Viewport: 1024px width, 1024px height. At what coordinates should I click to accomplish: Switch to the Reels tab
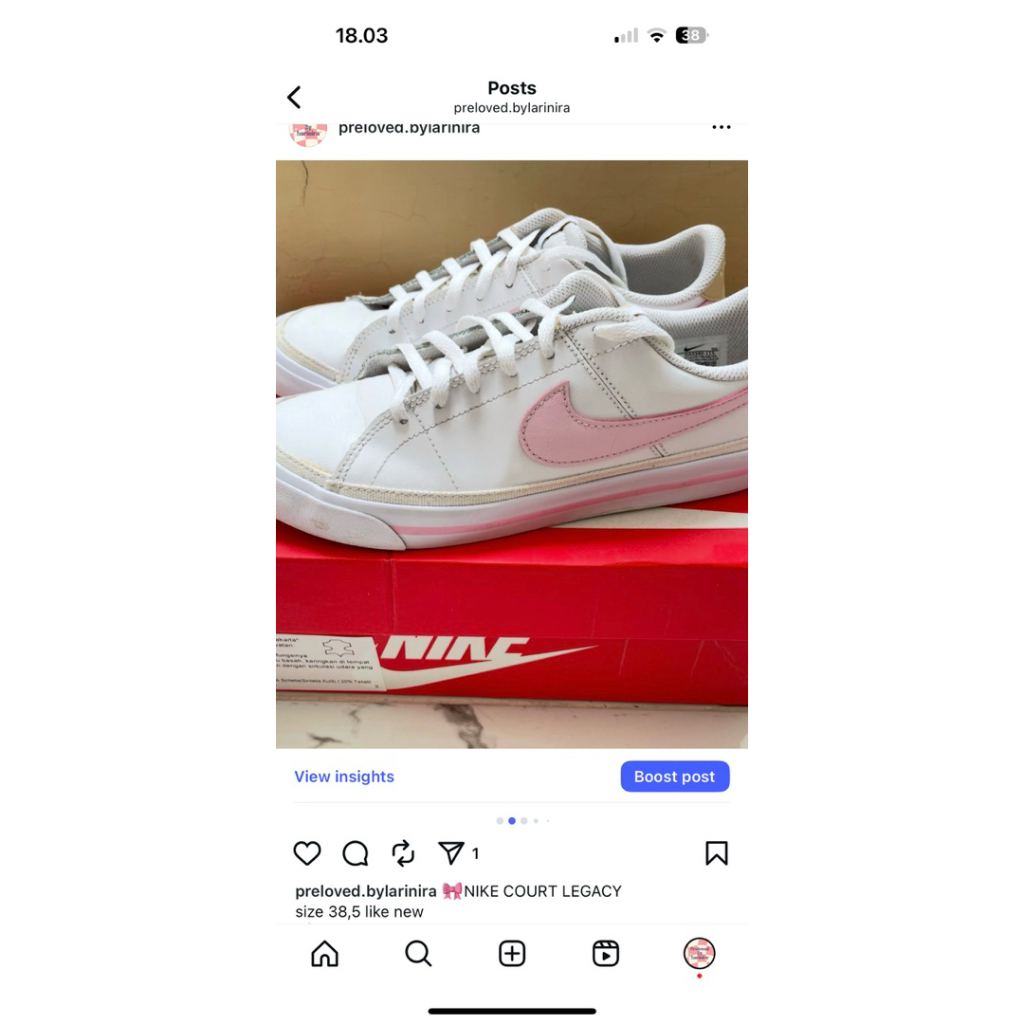coord(605,954)
